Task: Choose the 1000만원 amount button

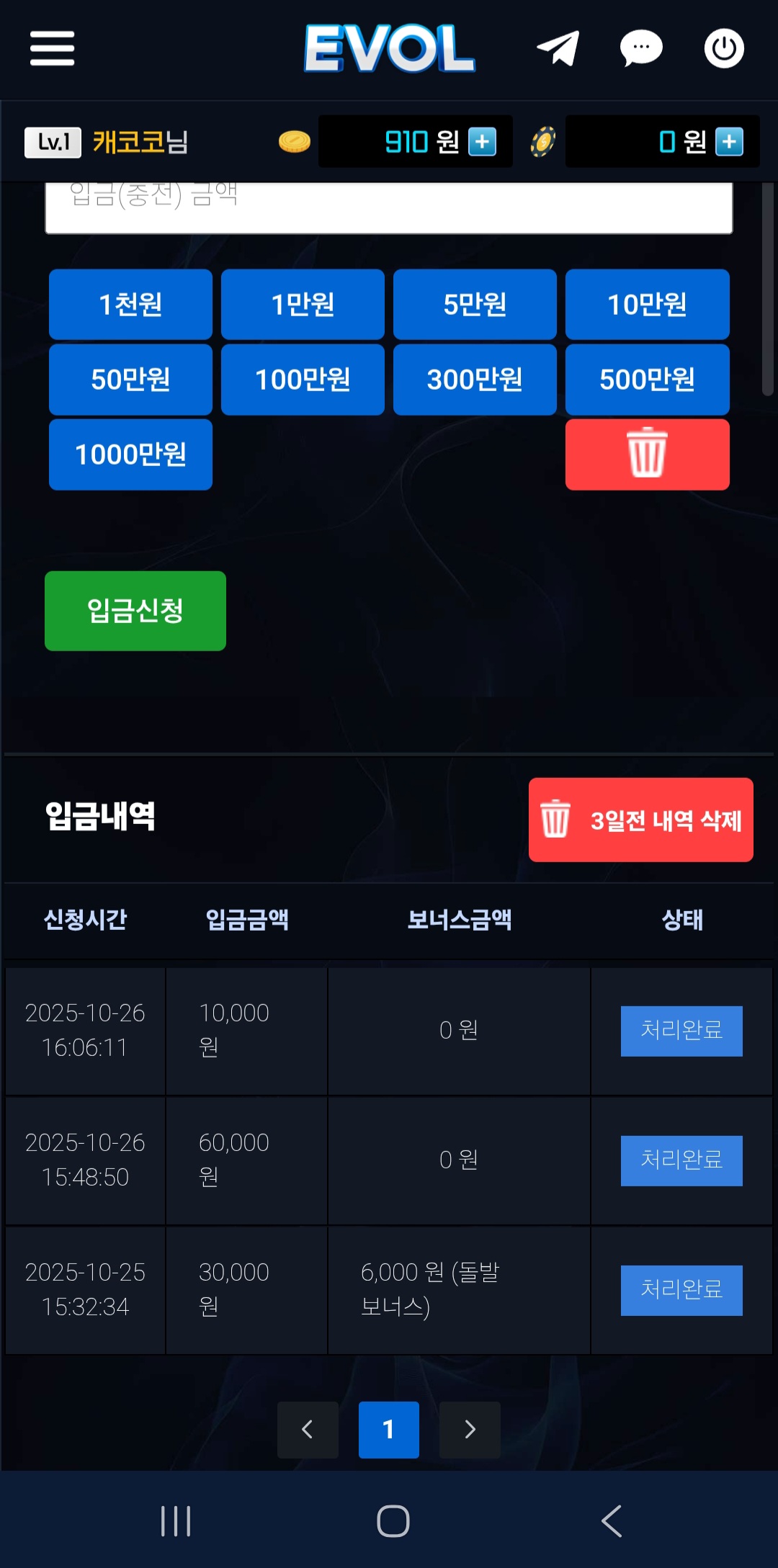Action: tap(130, 454)
